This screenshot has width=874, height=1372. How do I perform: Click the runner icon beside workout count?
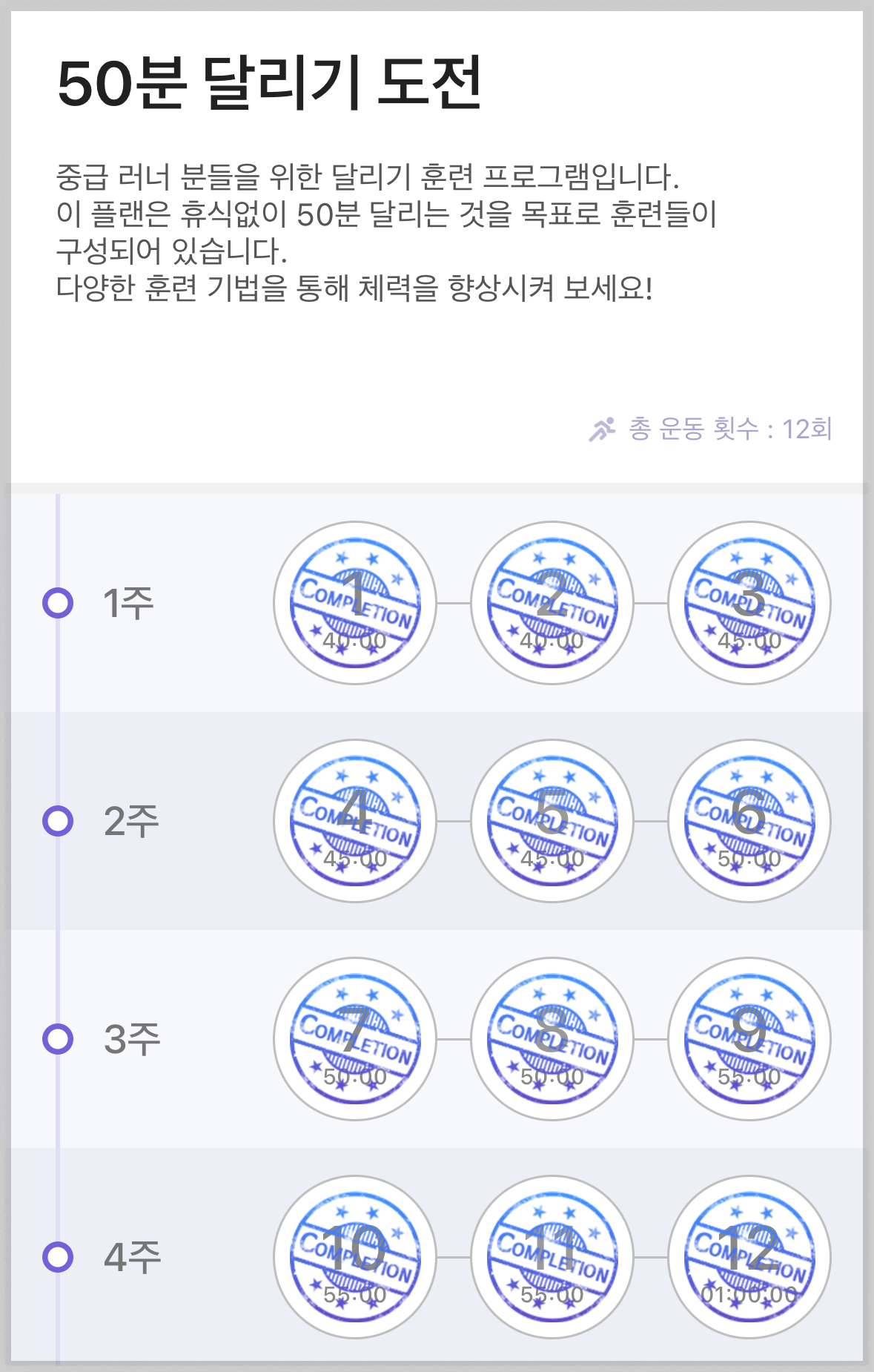pyautogui.click(x=603, y=429)
